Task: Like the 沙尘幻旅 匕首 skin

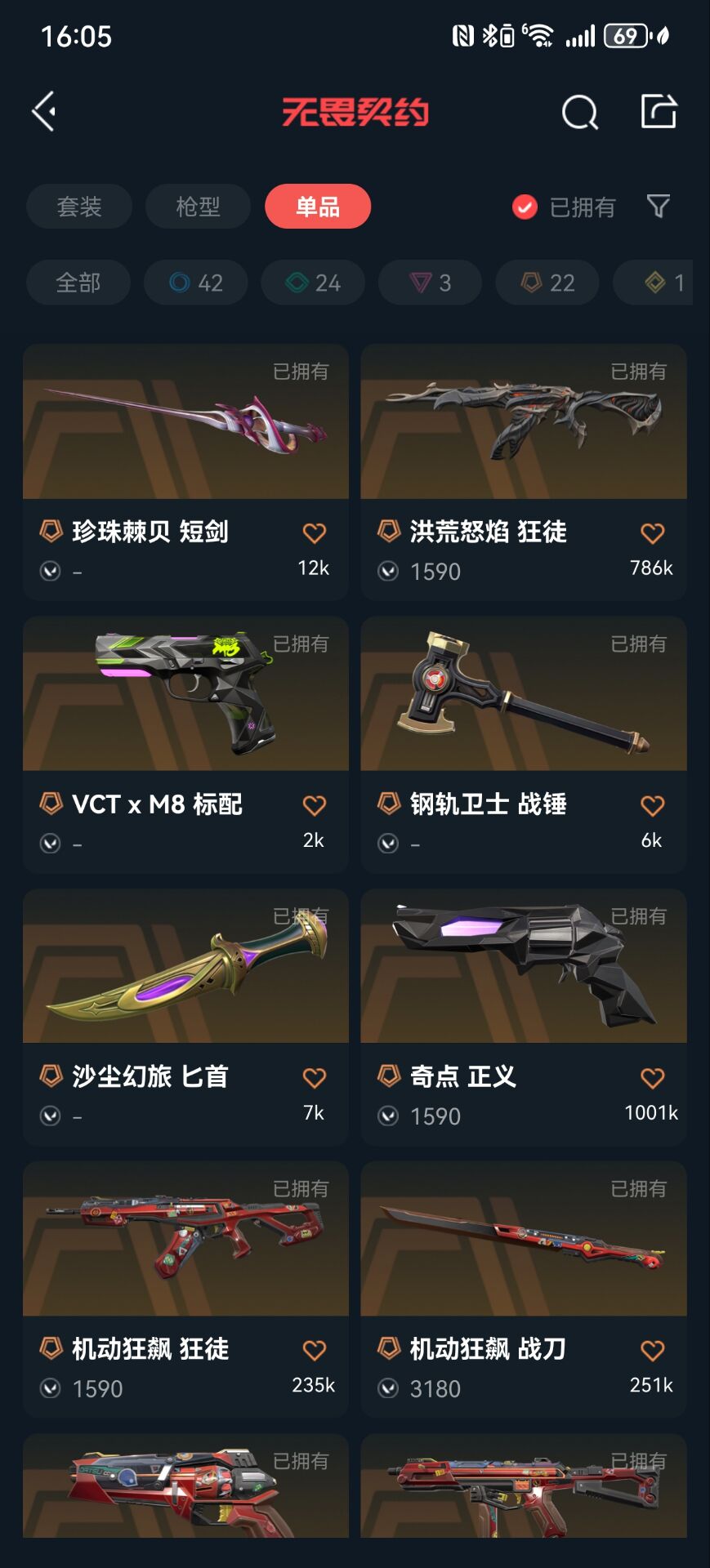Action: point(315,1078)
